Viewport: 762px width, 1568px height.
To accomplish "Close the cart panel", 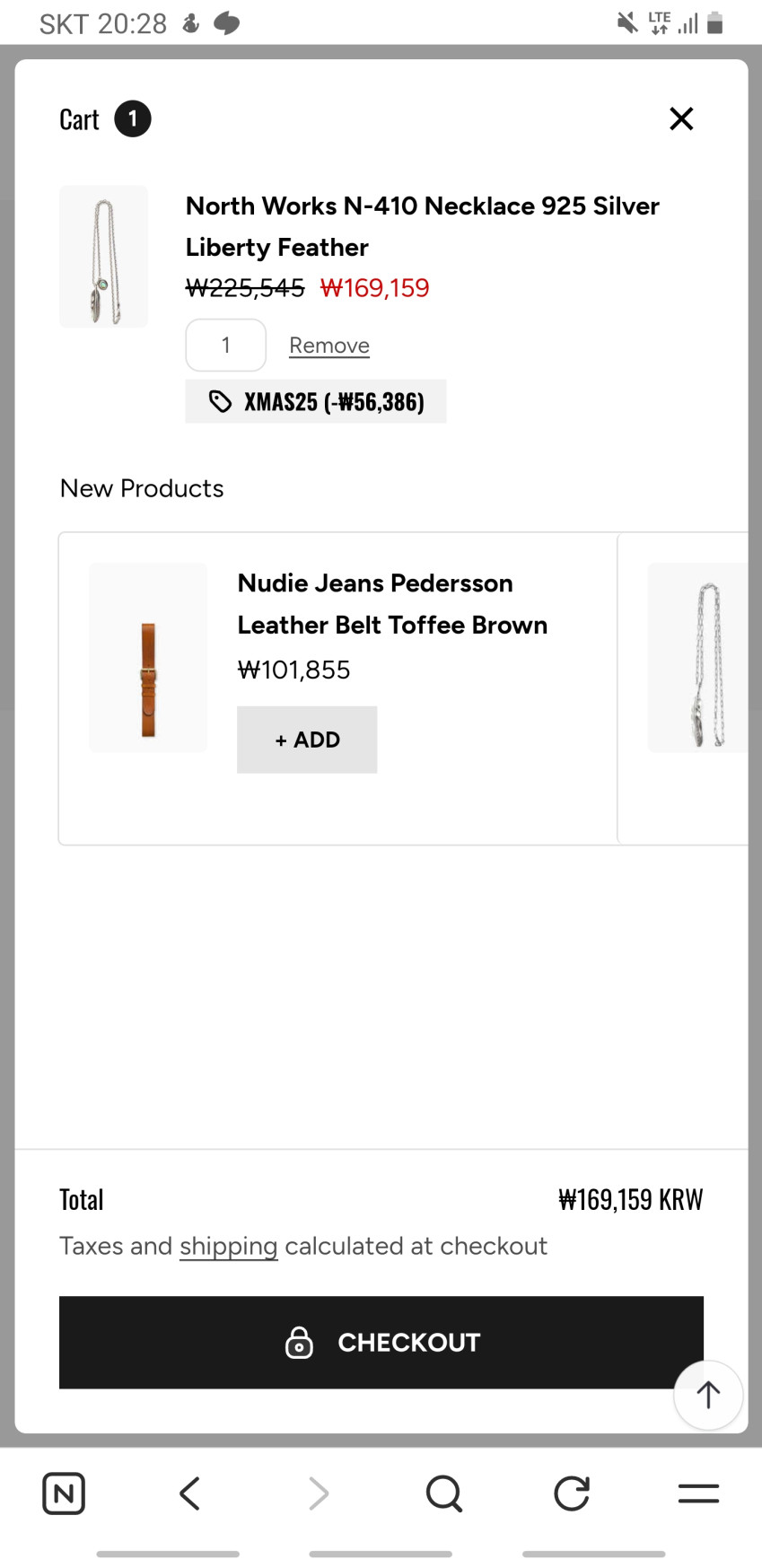I will coord(681,118).
